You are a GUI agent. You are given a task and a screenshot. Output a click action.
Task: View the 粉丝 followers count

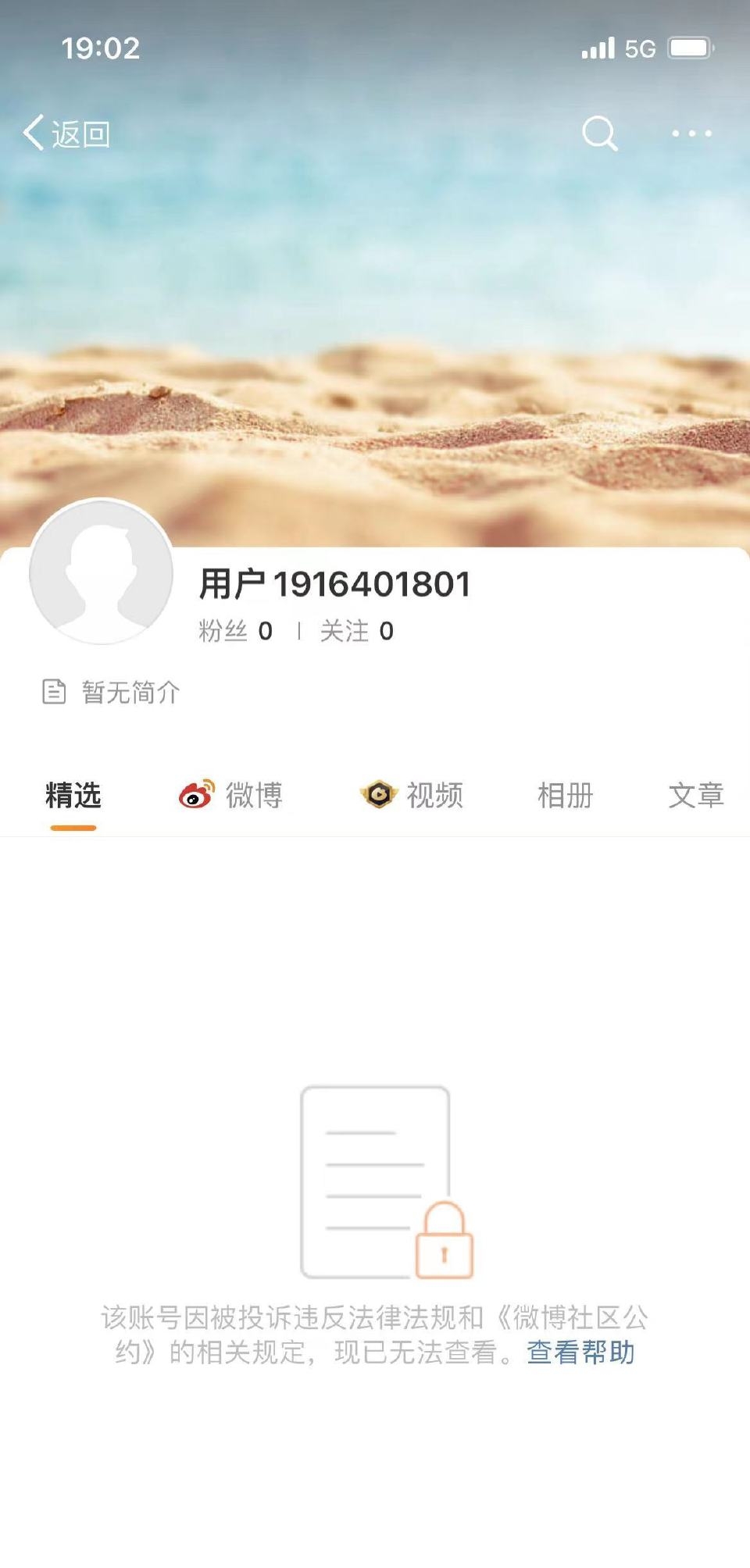pyautogui.click(x=235, y=631)
